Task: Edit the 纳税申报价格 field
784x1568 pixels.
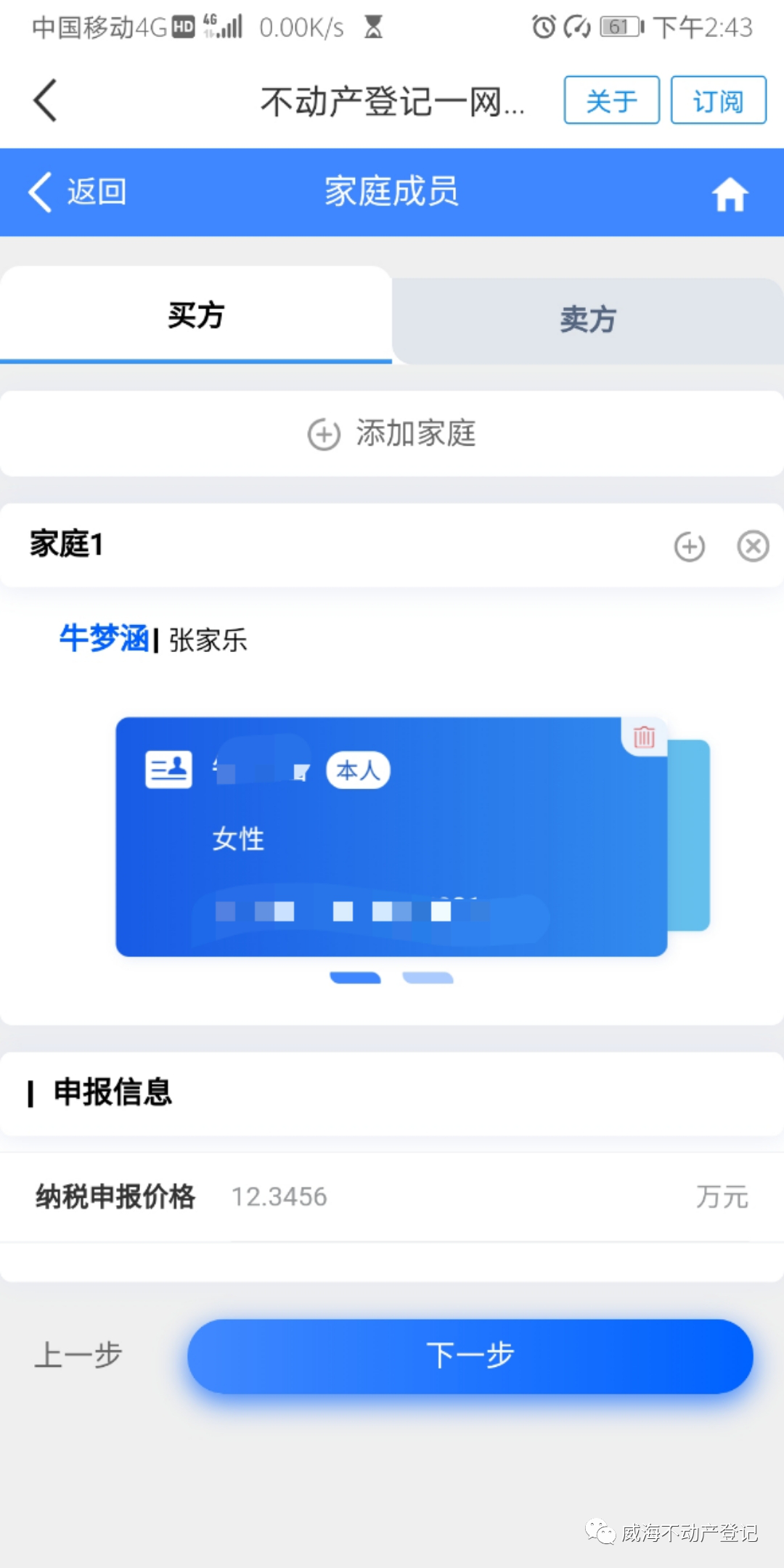Action: 457,1196
